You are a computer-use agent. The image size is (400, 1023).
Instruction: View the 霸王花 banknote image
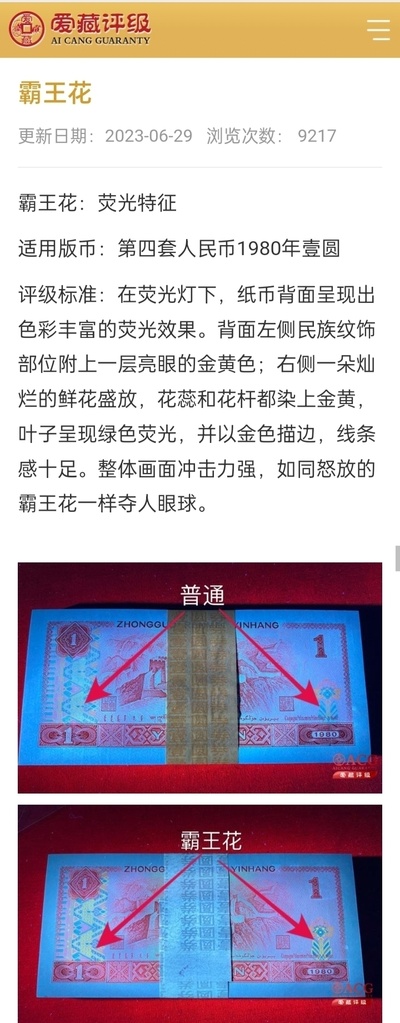click(200, 913)
